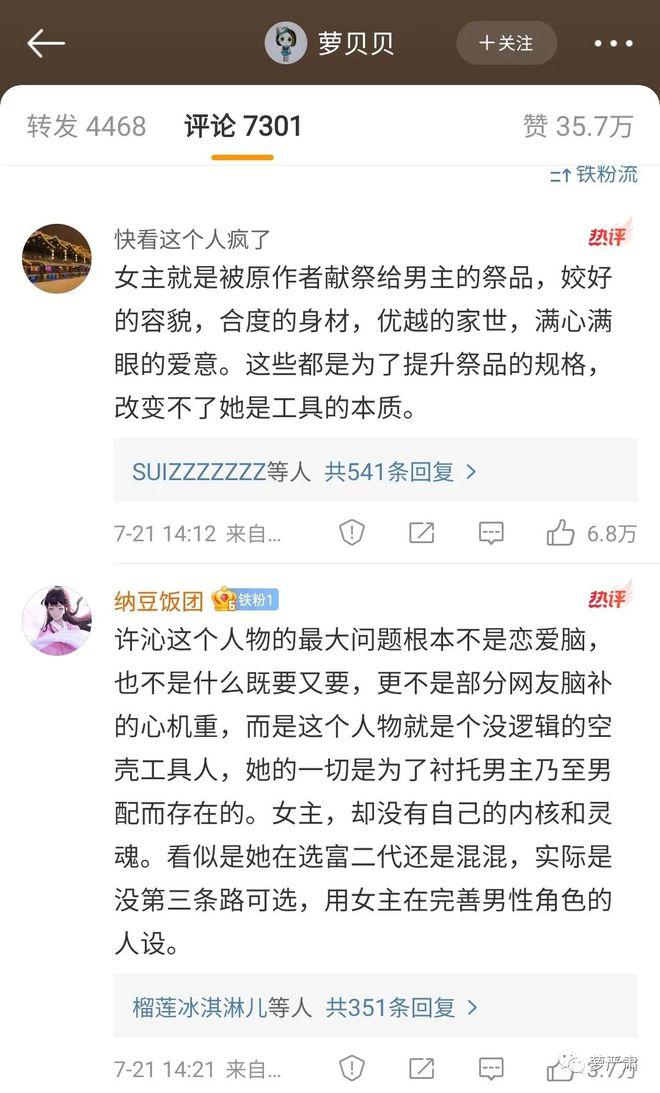Open 萝贝贝's profile in the header
Screen dimensions: 660x1093
[330, 43]
